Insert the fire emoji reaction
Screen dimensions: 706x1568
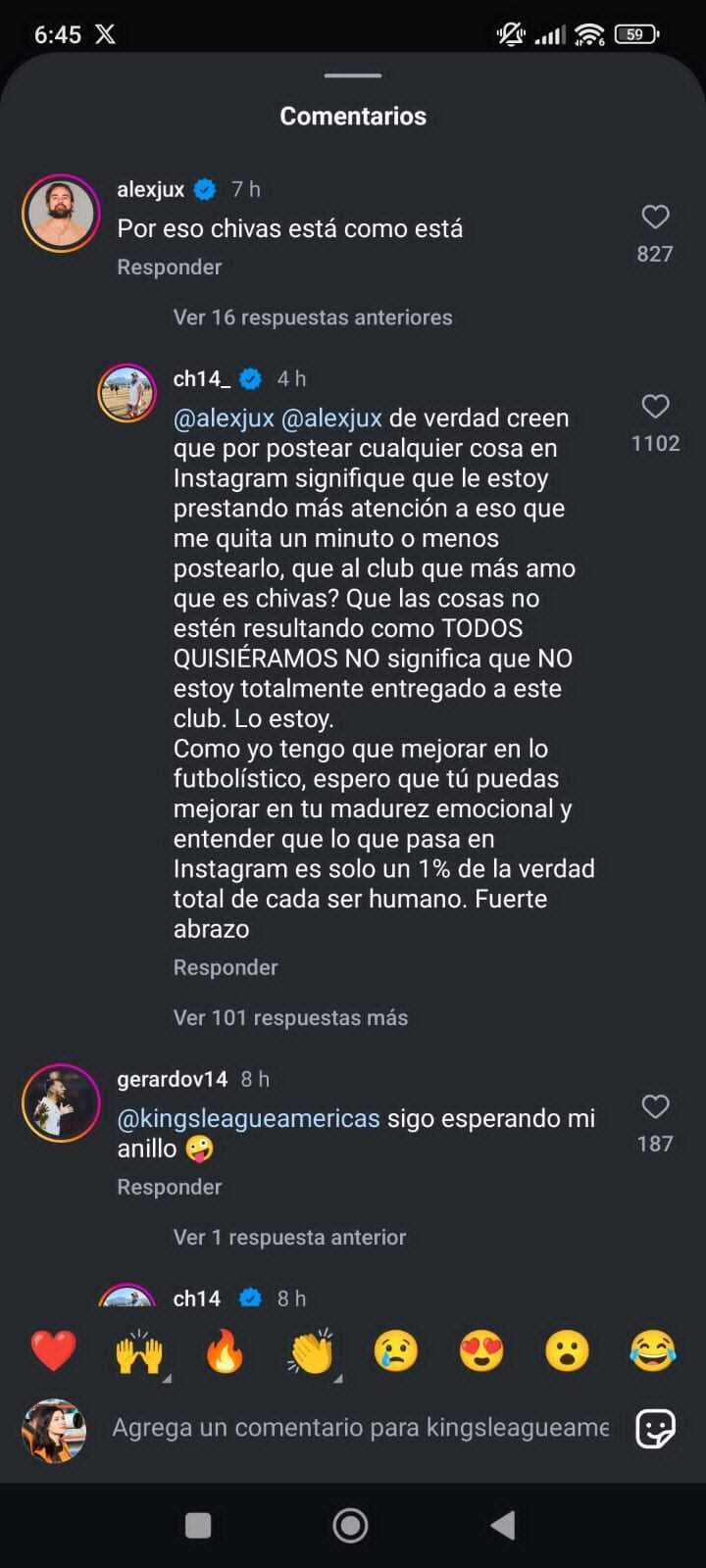(x=225, y=1351)
